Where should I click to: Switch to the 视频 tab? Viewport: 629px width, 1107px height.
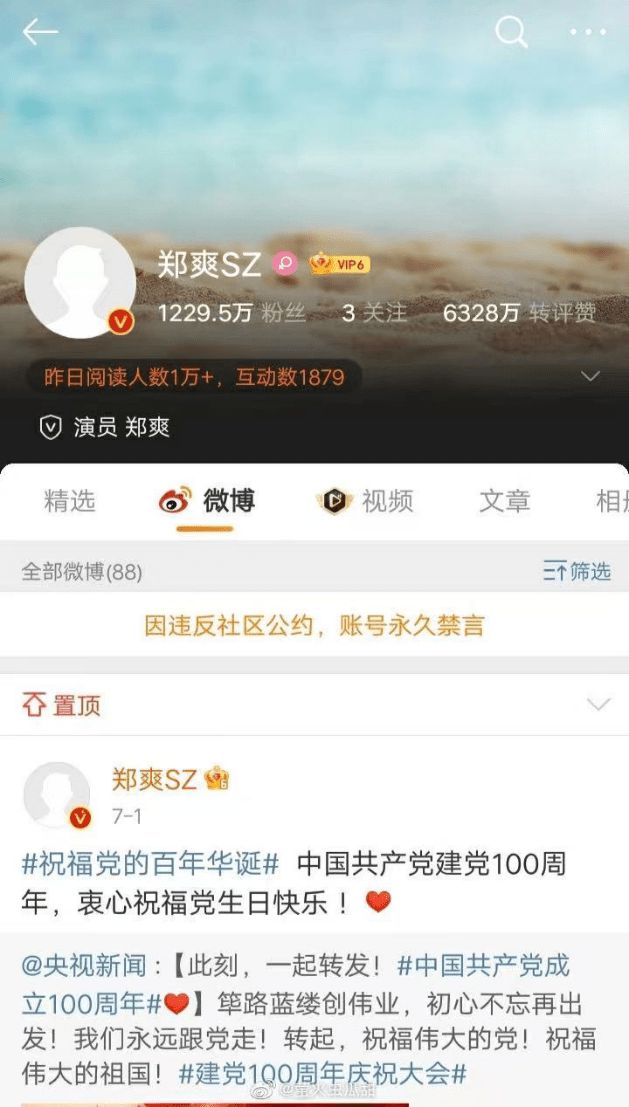(x=364, y=501)
